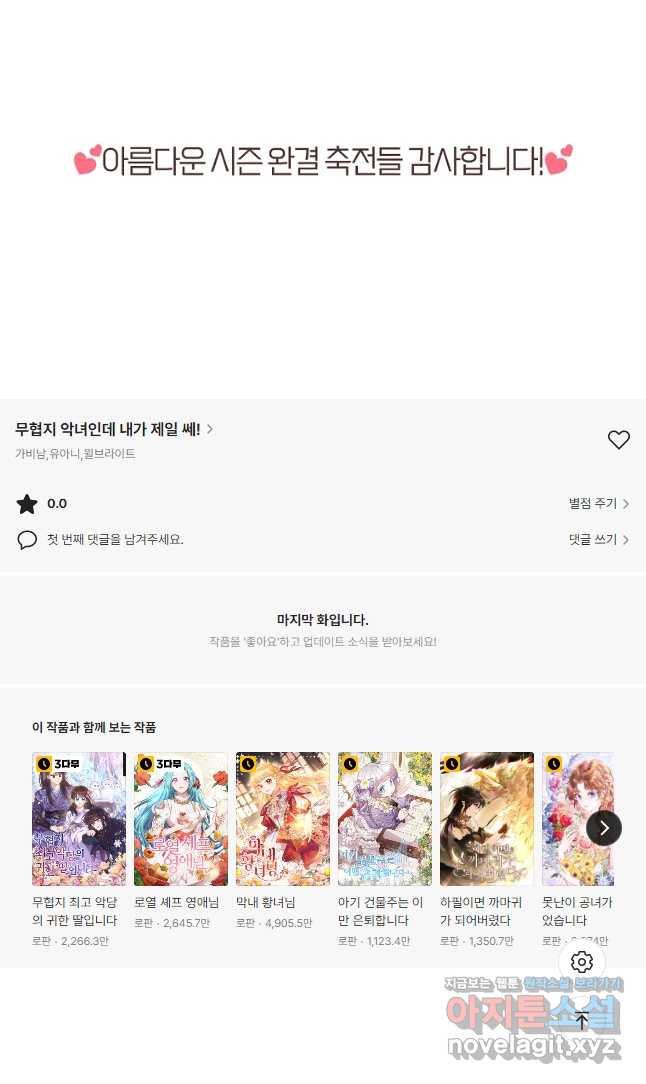Like this series with the heart icon
This screenshot has height=1084, width=646.
click(x=619, y=439)
